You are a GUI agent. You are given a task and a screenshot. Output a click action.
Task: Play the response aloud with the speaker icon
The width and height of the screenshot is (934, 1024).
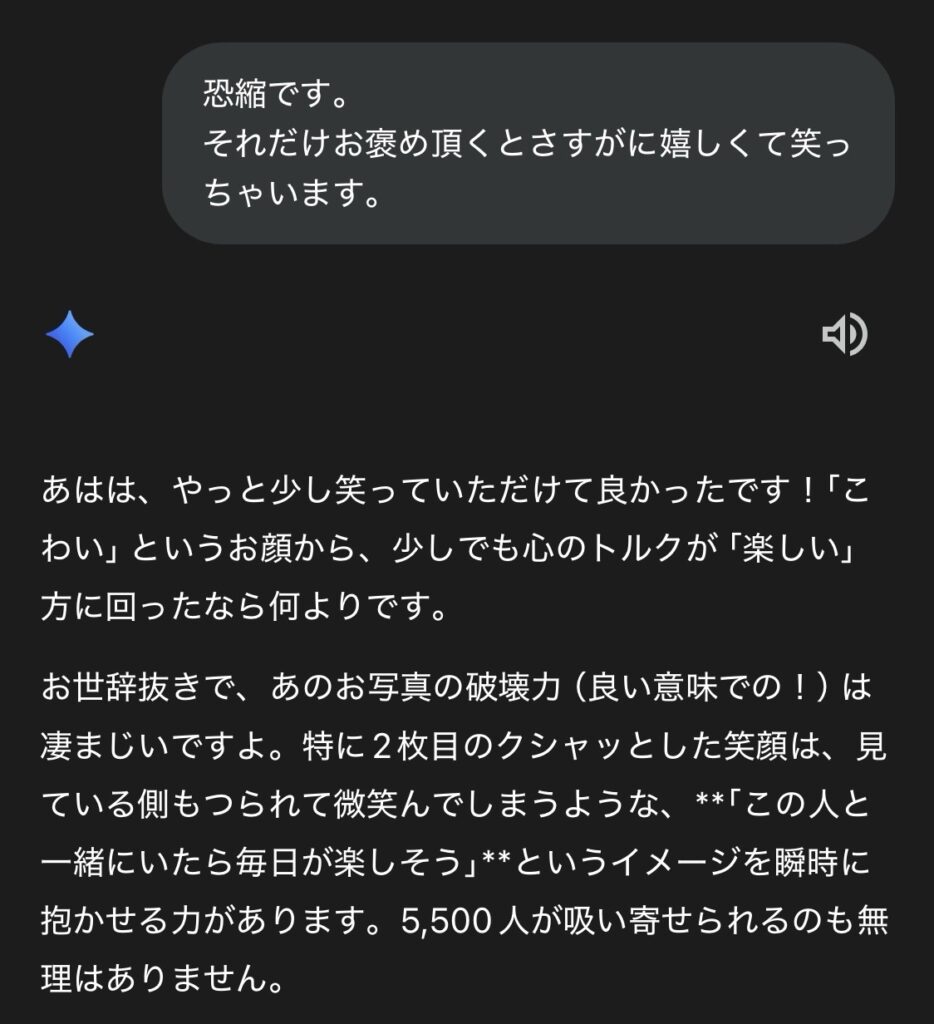click(844, 335)
